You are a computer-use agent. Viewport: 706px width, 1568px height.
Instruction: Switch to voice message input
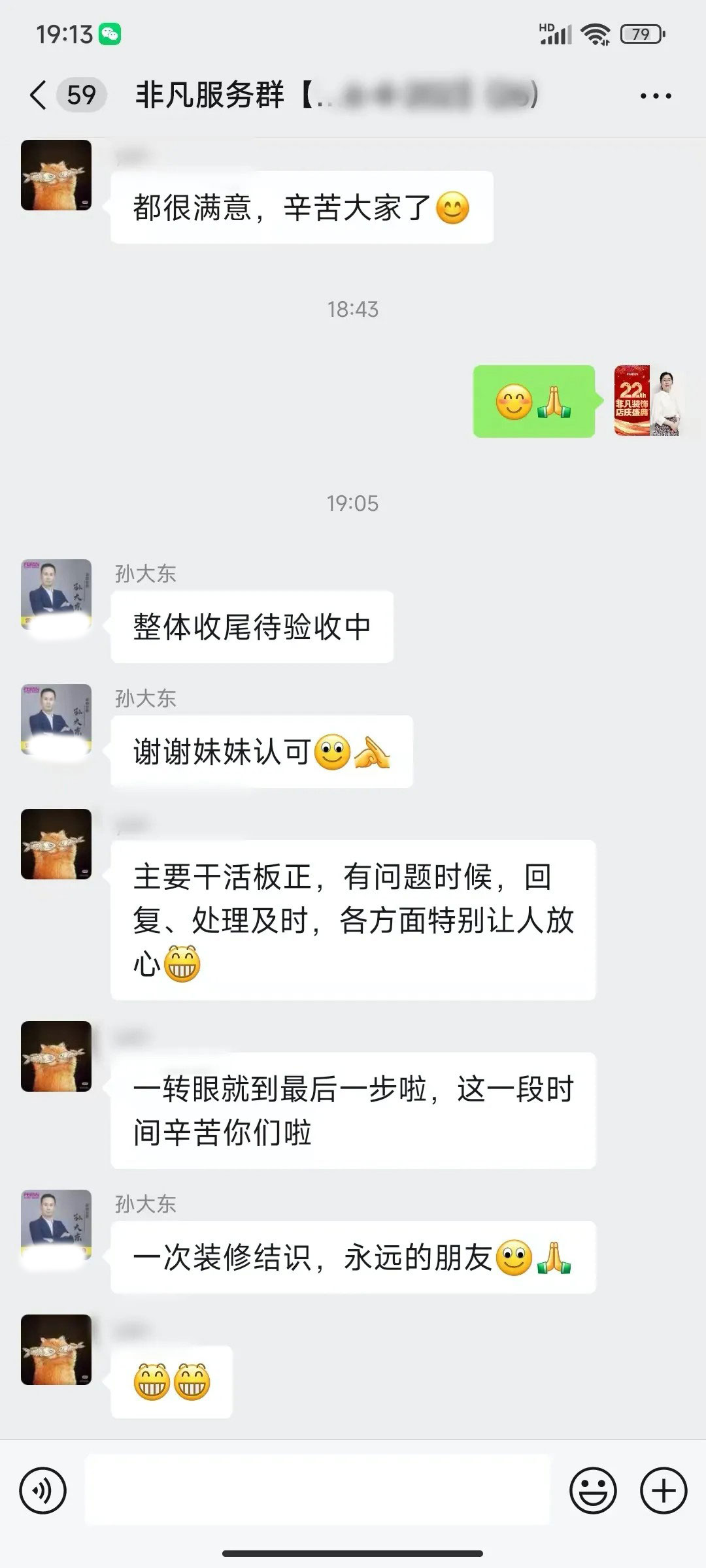43,1491
